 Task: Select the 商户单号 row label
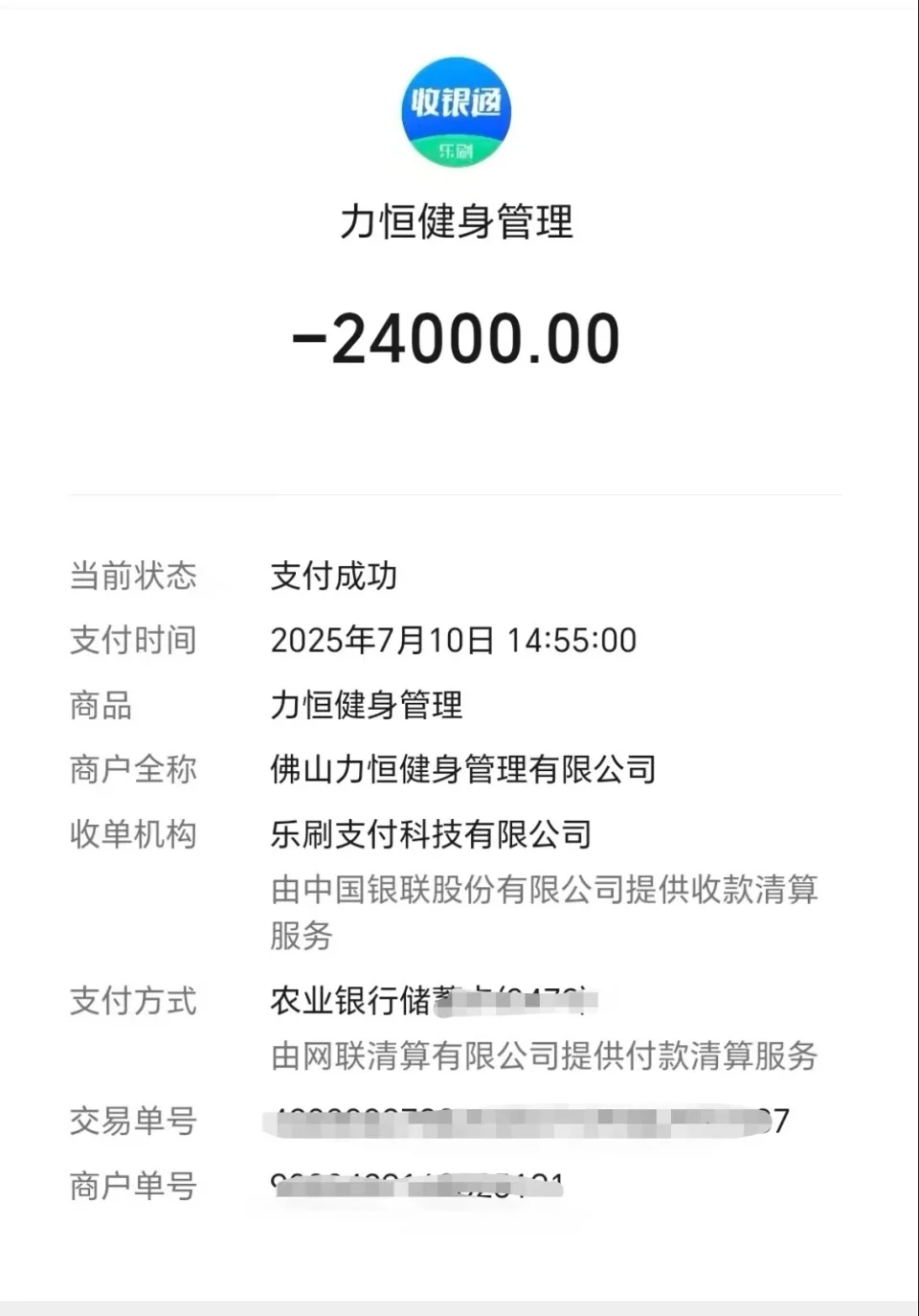pyautogui.click(x=134, y=1186)
